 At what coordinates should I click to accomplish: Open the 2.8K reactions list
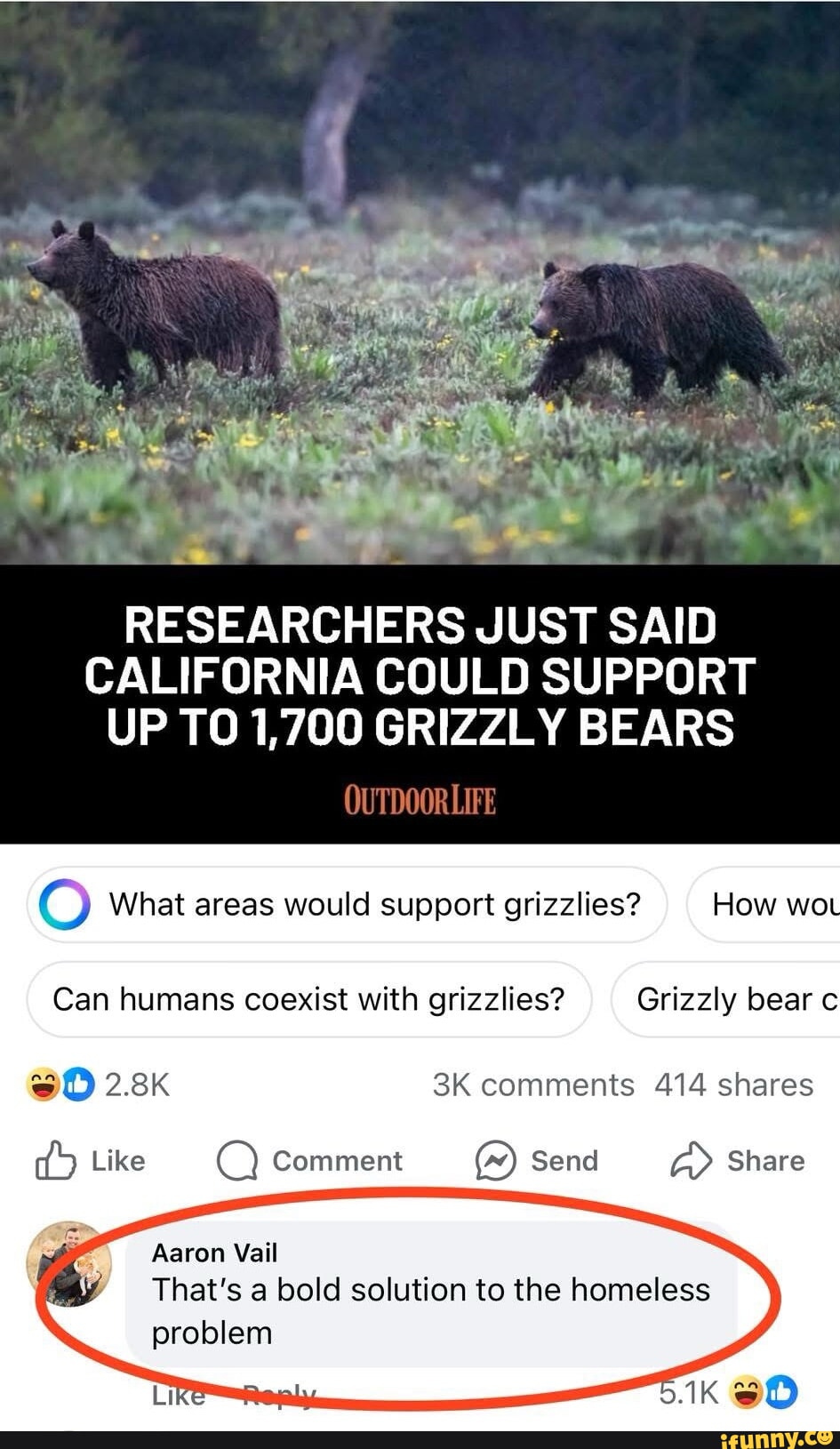[x=98, y=1085]
